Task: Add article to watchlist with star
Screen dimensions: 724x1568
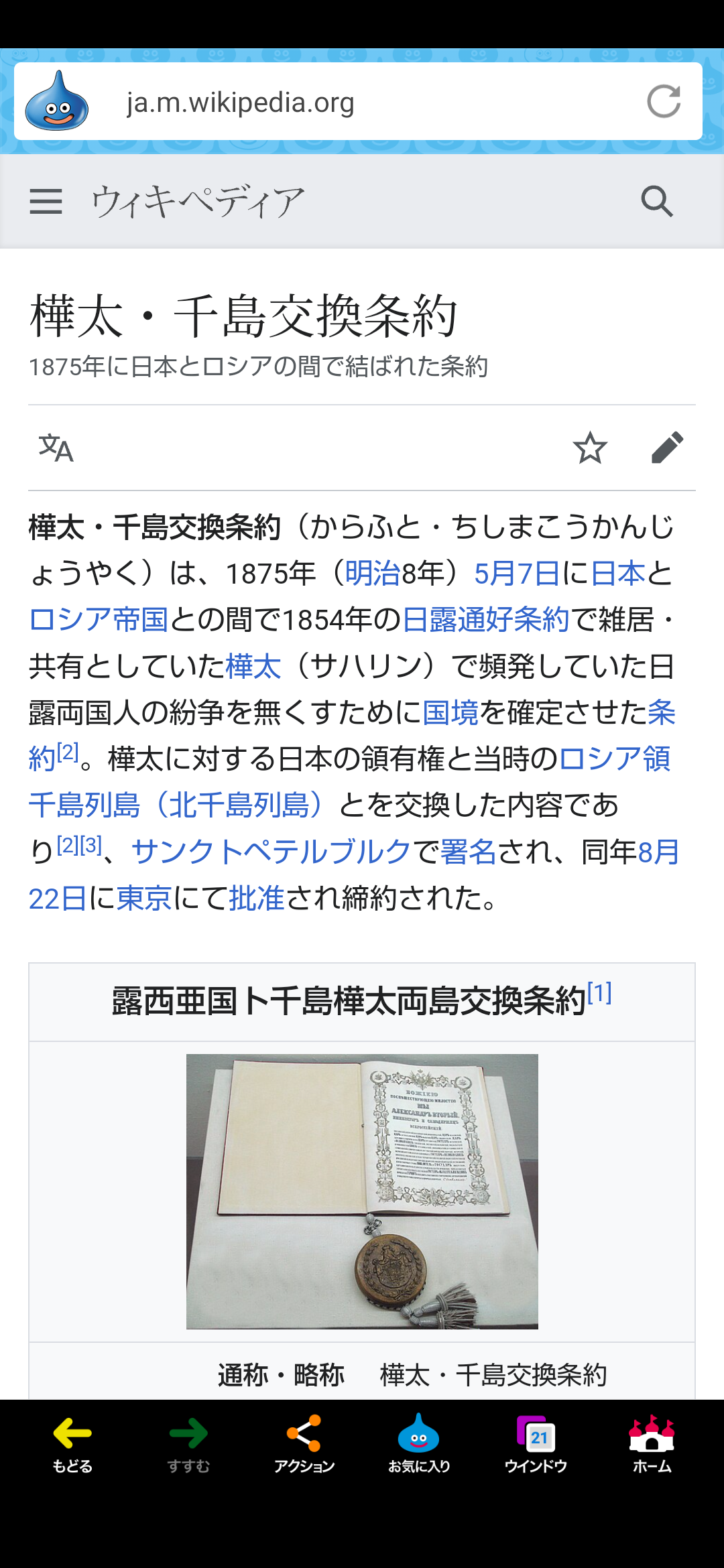Action: point(590,448)
